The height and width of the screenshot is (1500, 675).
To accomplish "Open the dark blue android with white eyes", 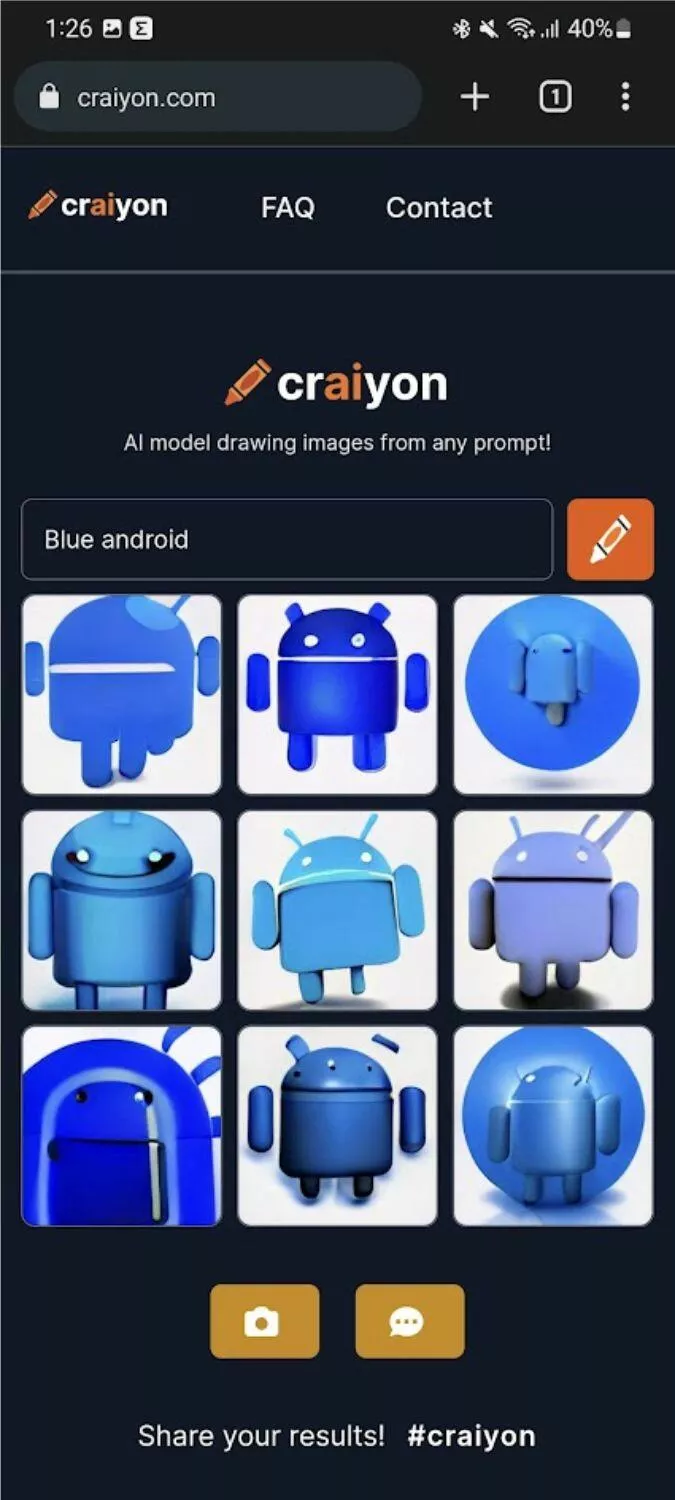I will point(337,695).
